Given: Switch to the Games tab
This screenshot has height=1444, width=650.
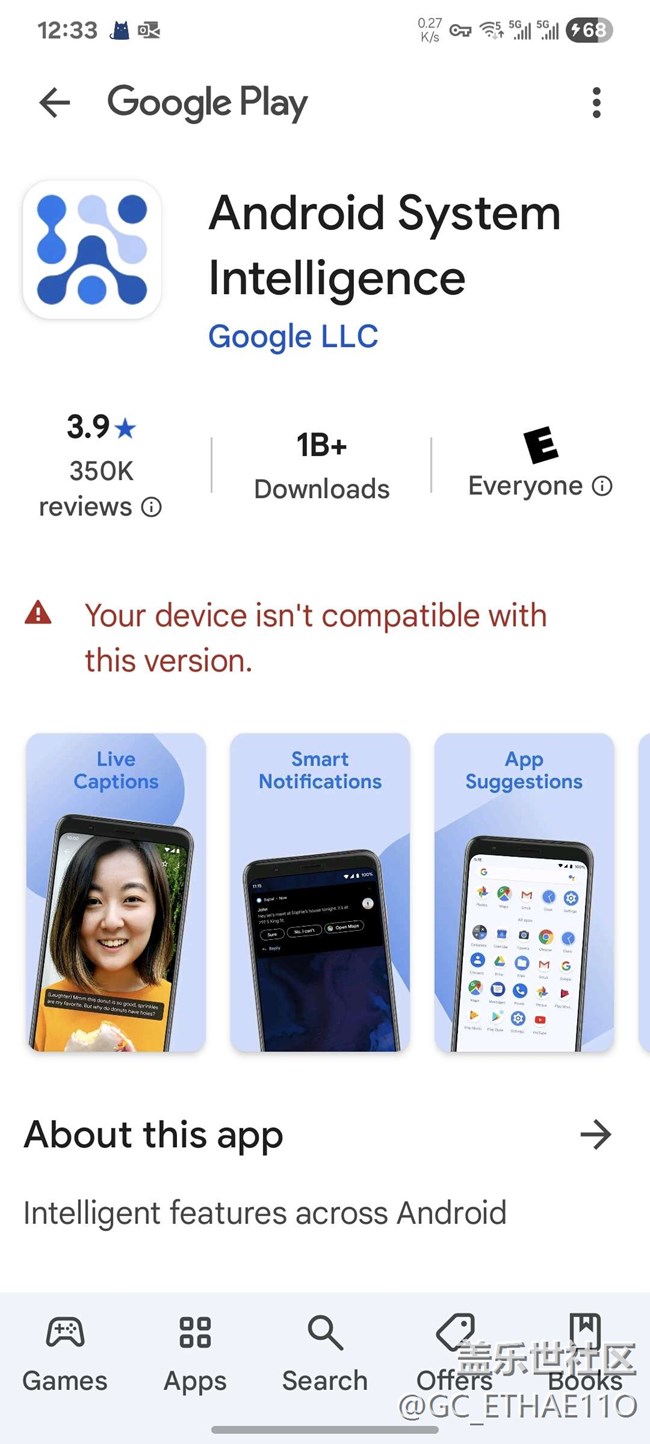Looking at the screenshot, I should (x=65, y=1354).
